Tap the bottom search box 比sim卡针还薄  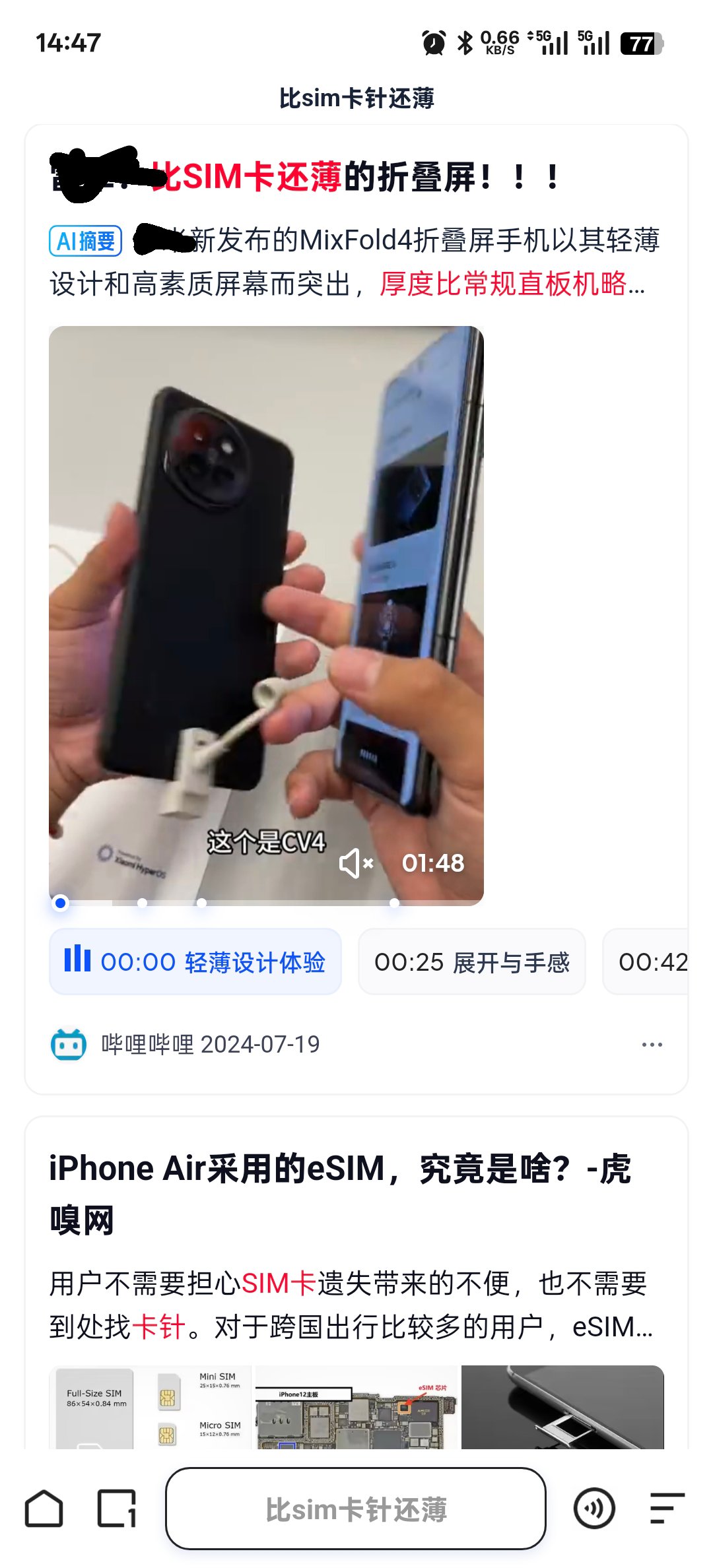coord(356,1509)
